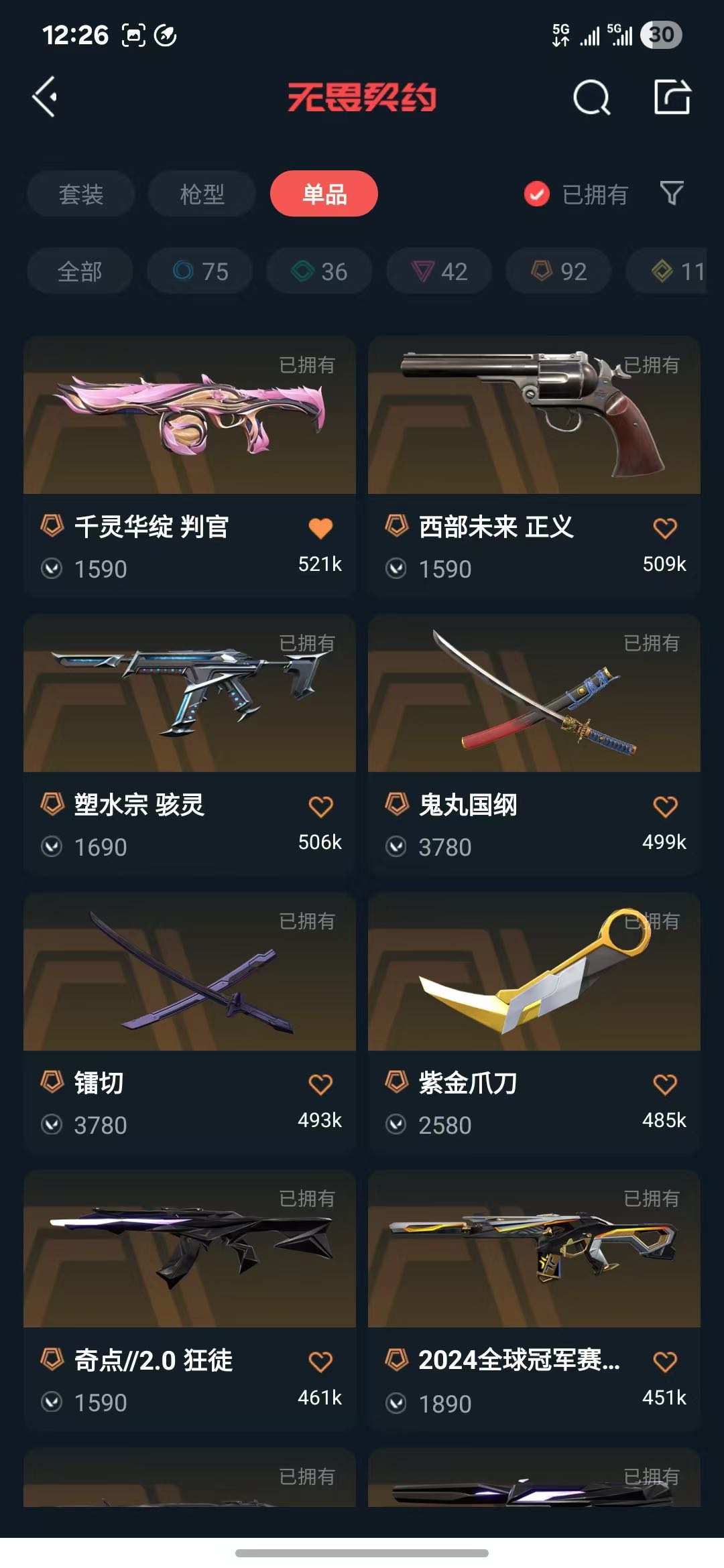Unlike the 千灵华绽 判官 skin

point(320,528)
